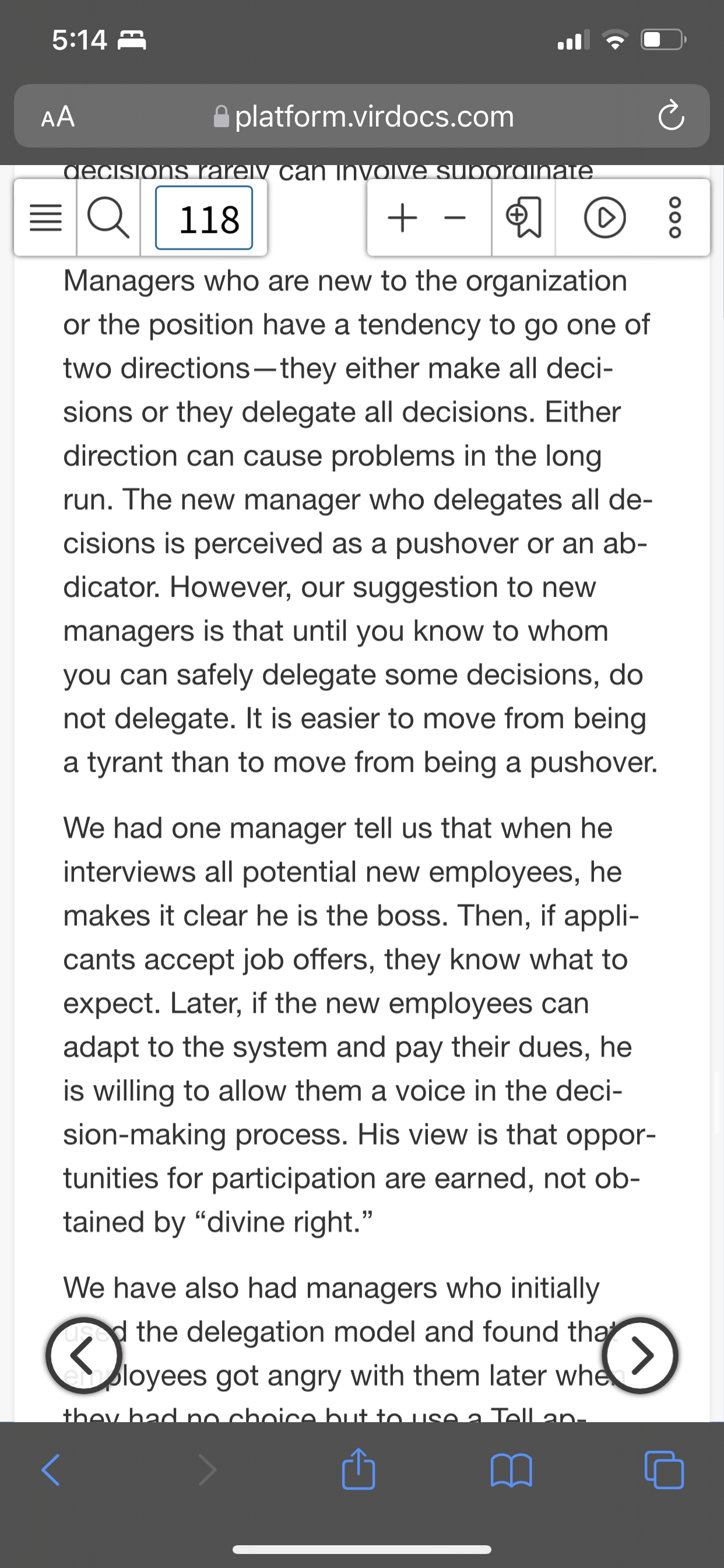
Task: Tap the platform.virdocs.com address bar
Action: [x=363, y=116]
